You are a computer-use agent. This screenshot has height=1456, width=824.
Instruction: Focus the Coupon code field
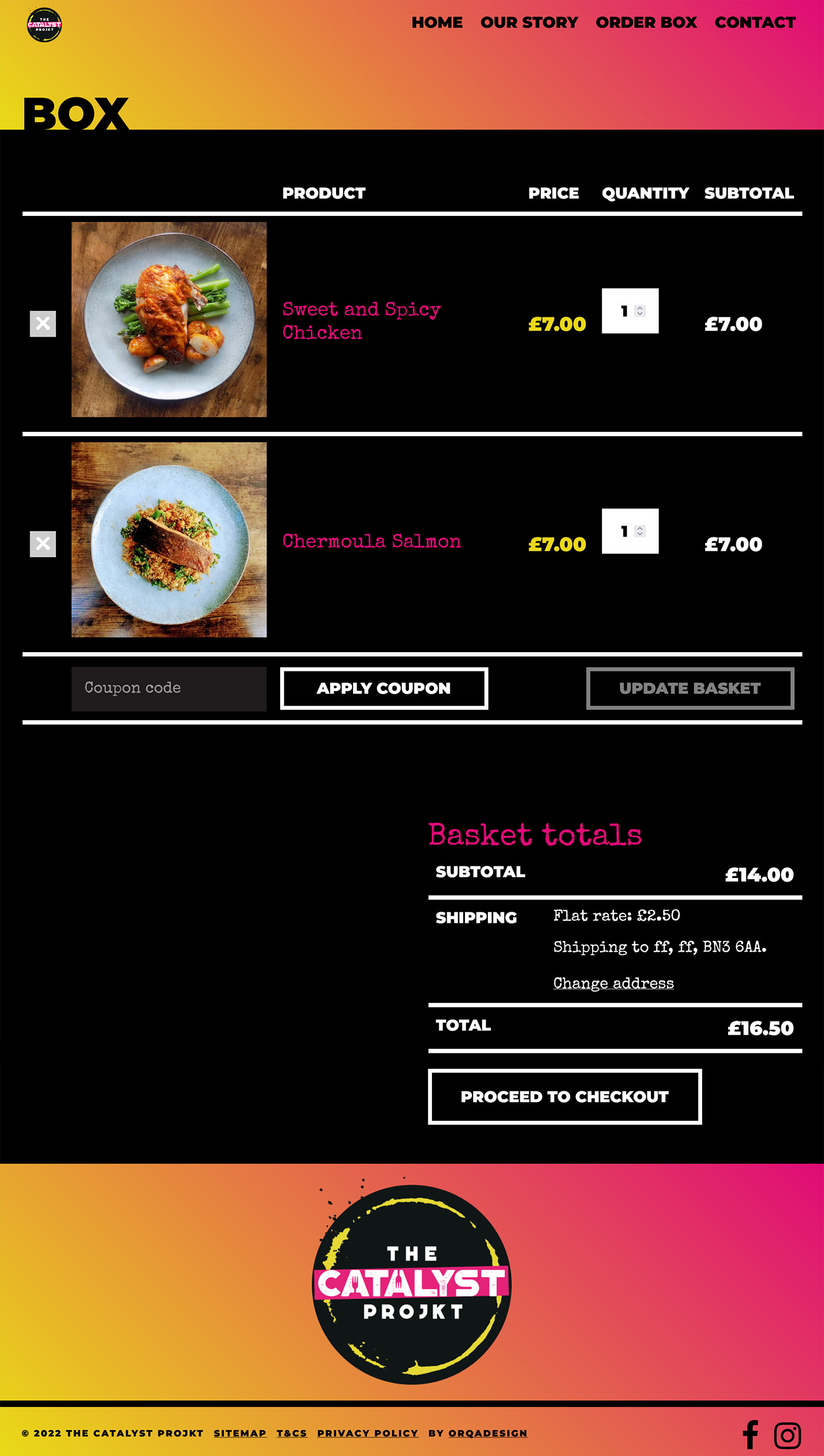click(169, 688)
